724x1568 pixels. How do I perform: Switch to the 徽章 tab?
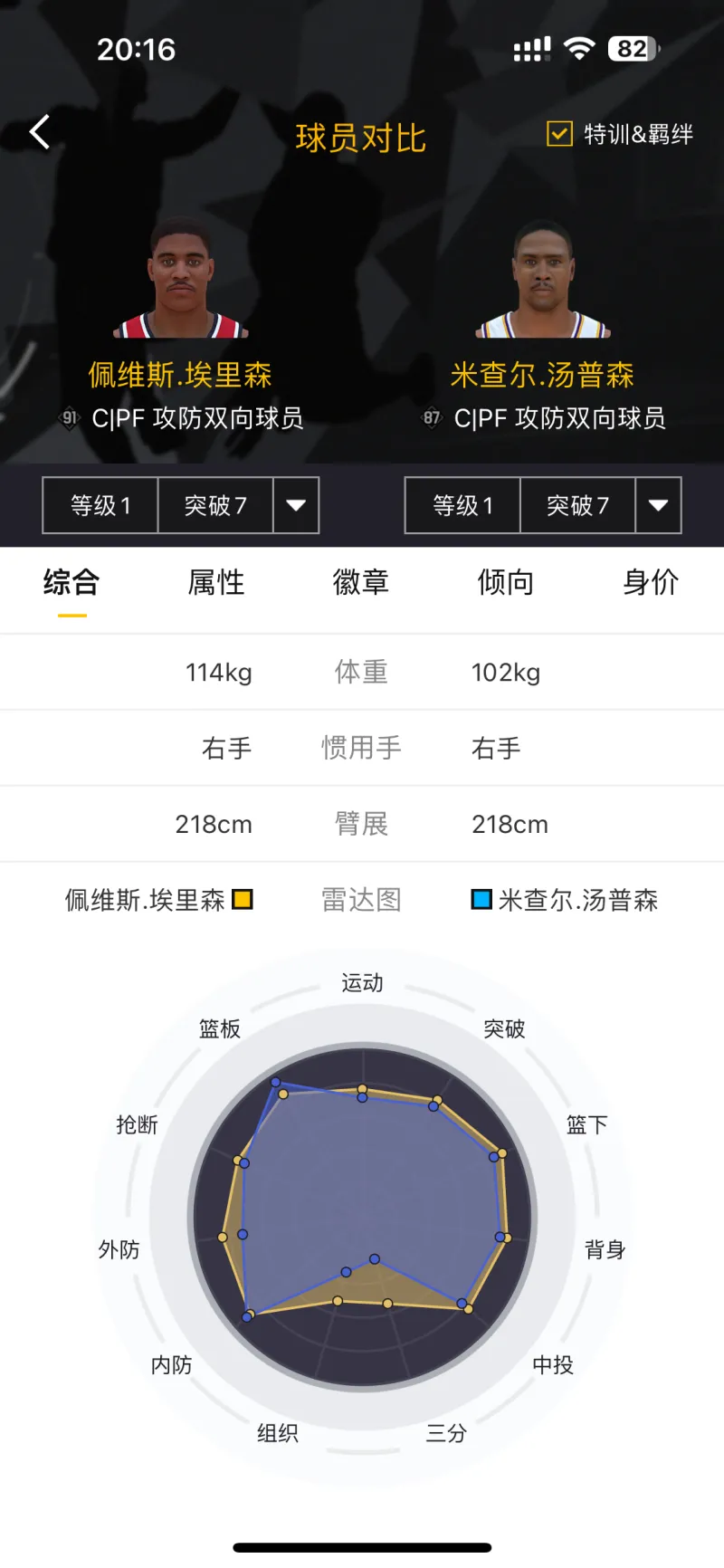click(361, 583)
